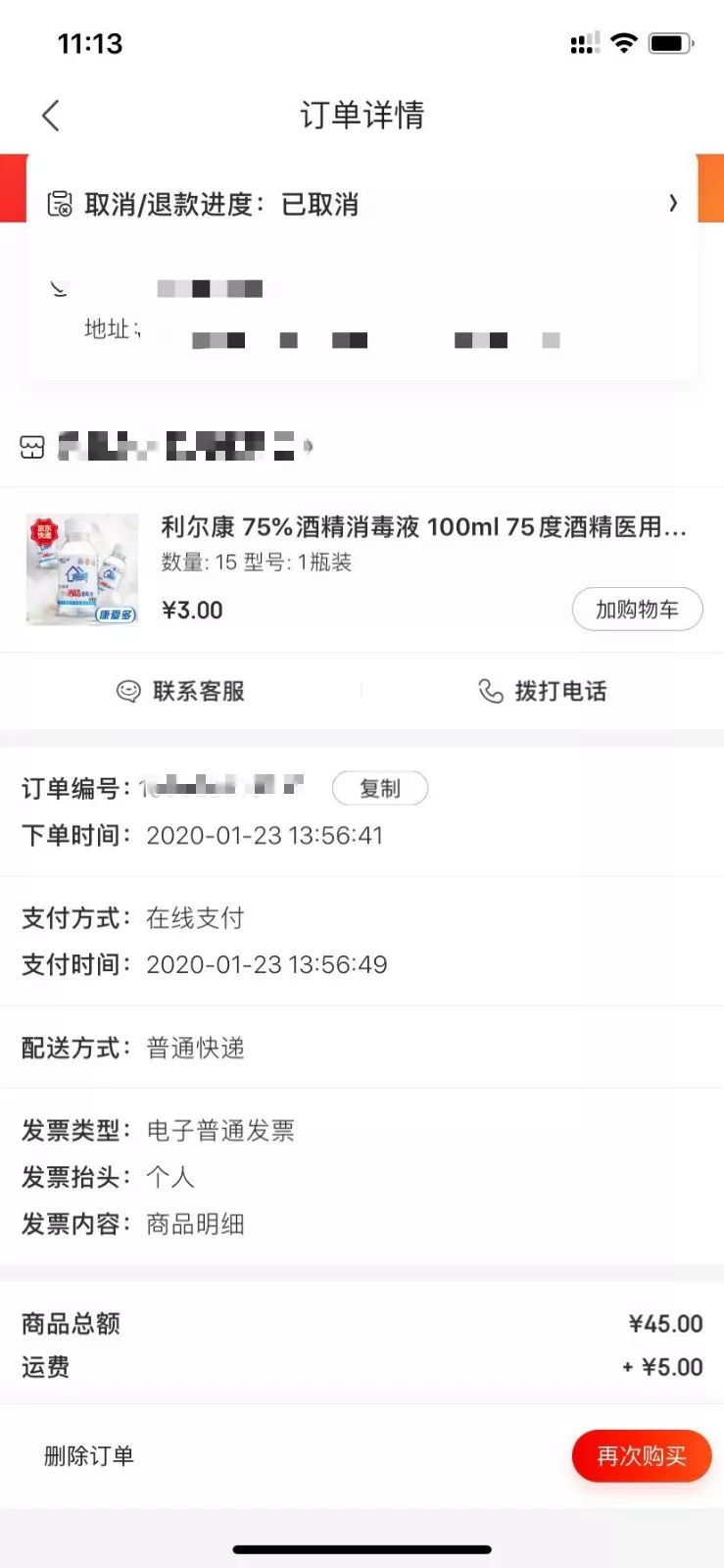Viewport: 724px width, 1568px height.
Task: Go back from the order details page
Action: pos(51,116)
